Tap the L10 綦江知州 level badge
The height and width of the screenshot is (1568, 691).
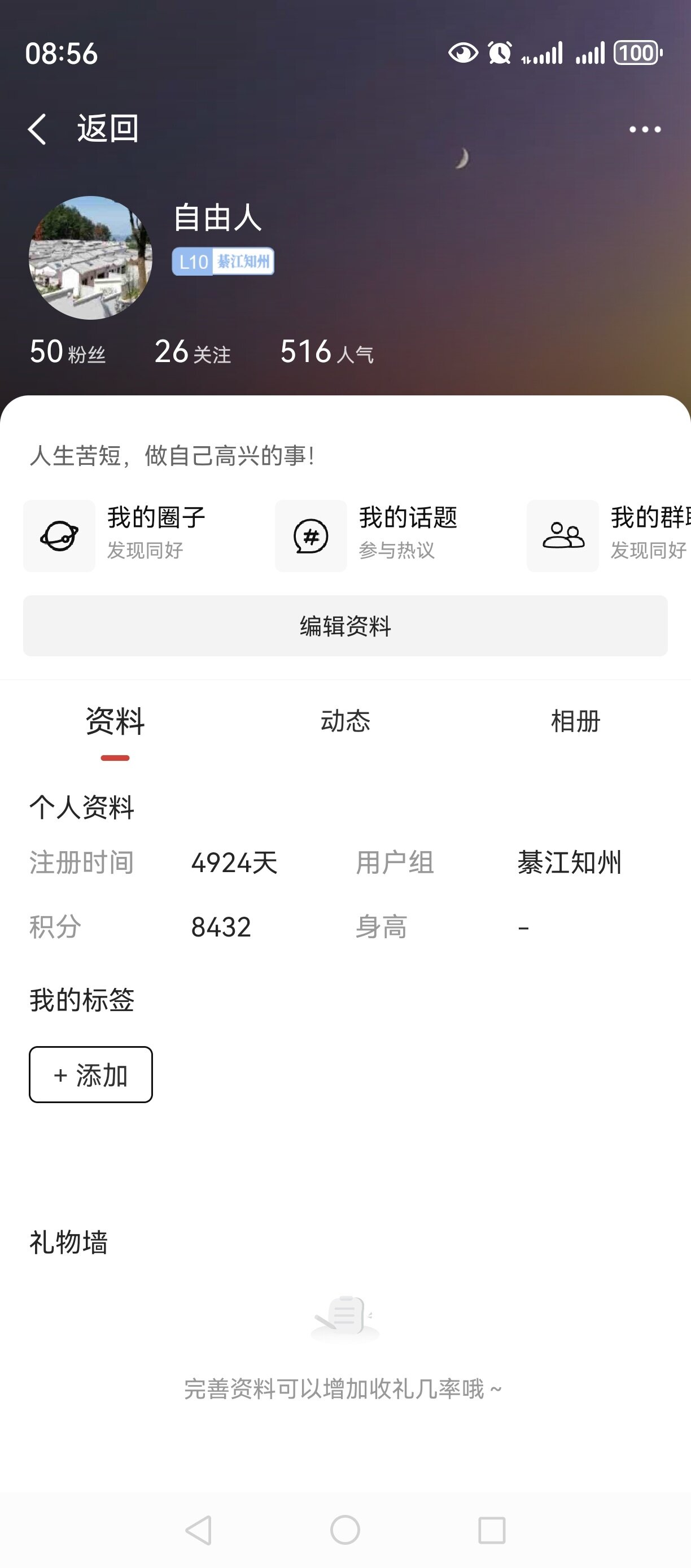point(223,262)
